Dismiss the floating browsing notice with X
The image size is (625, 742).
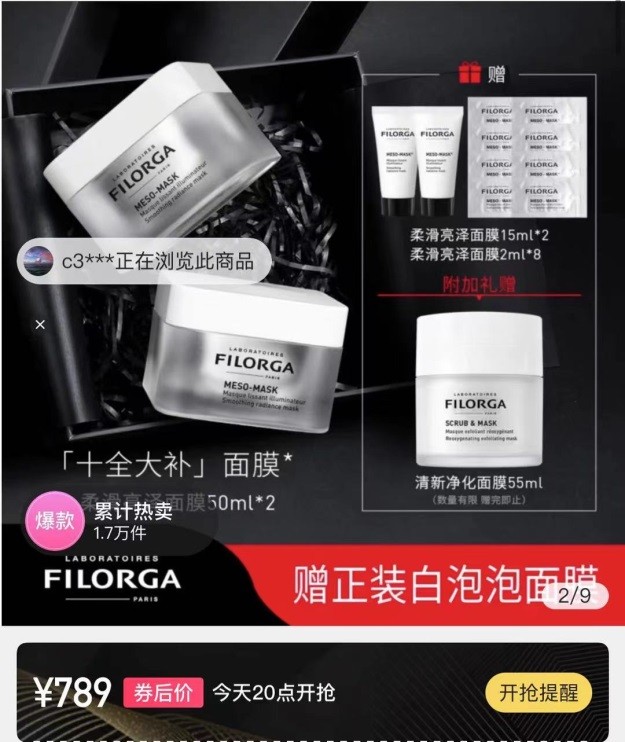pos(40,325)
